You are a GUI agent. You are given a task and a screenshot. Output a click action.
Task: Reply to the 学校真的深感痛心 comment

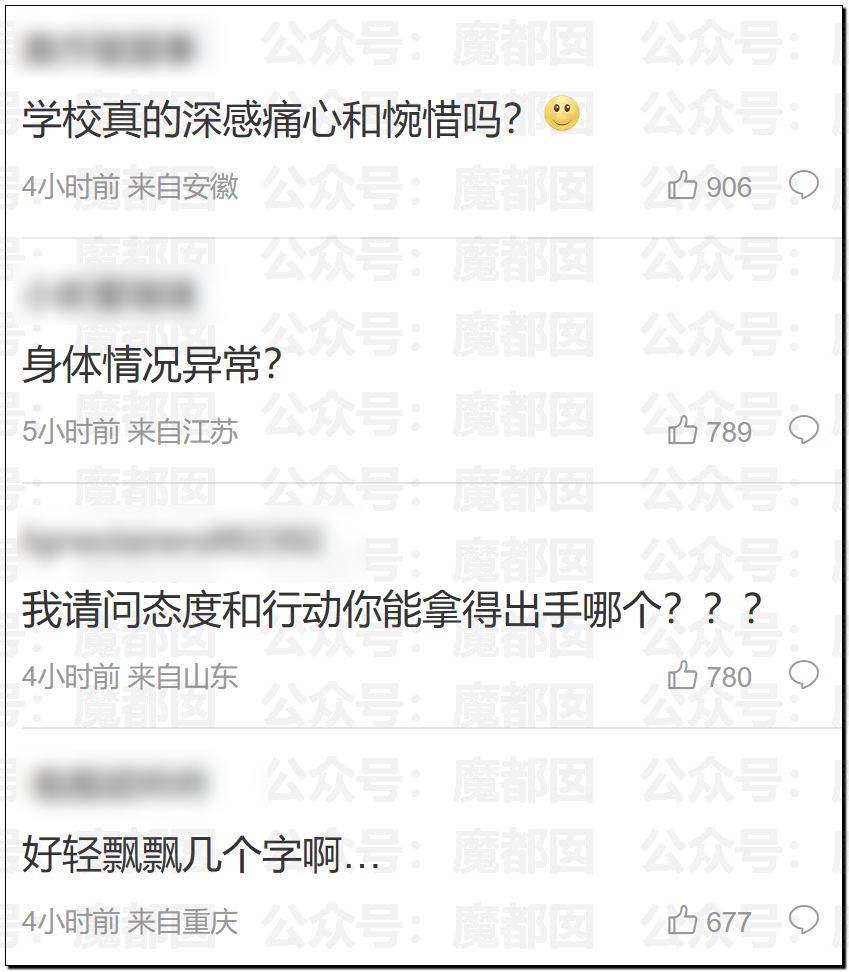pyautogui.click(x=804, y=186)
